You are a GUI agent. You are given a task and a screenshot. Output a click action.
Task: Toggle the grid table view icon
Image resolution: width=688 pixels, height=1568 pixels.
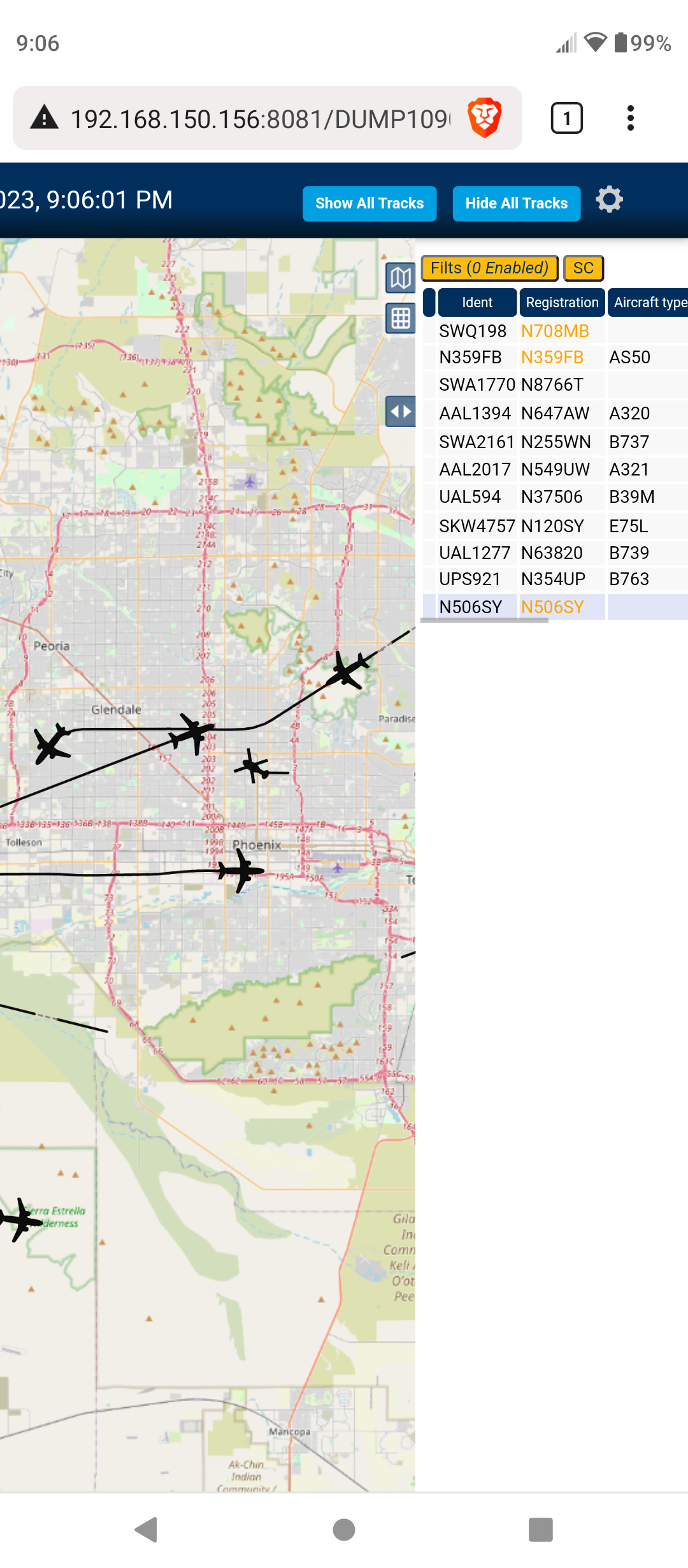[x=401, y=318]
